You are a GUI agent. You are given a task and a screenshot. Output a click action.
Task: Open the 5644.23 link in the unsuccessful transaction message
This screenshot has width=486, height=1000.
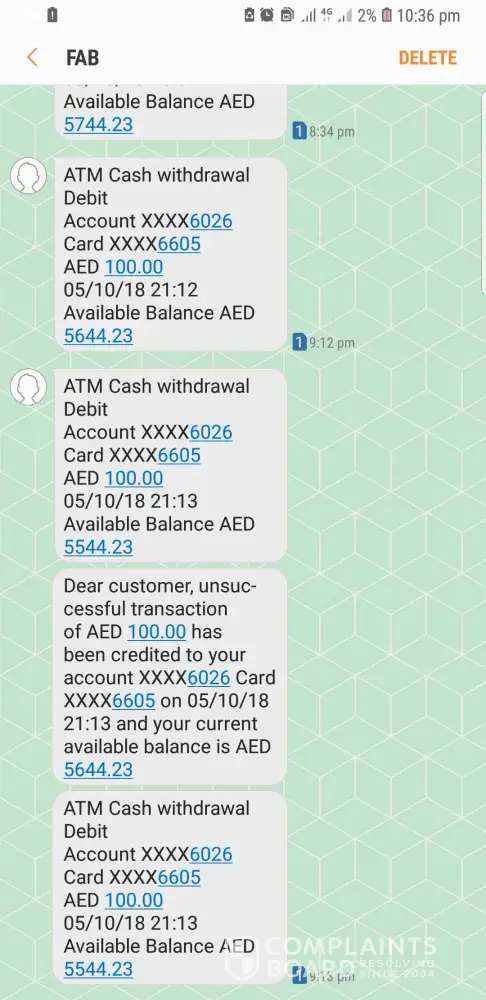[98, 770]
